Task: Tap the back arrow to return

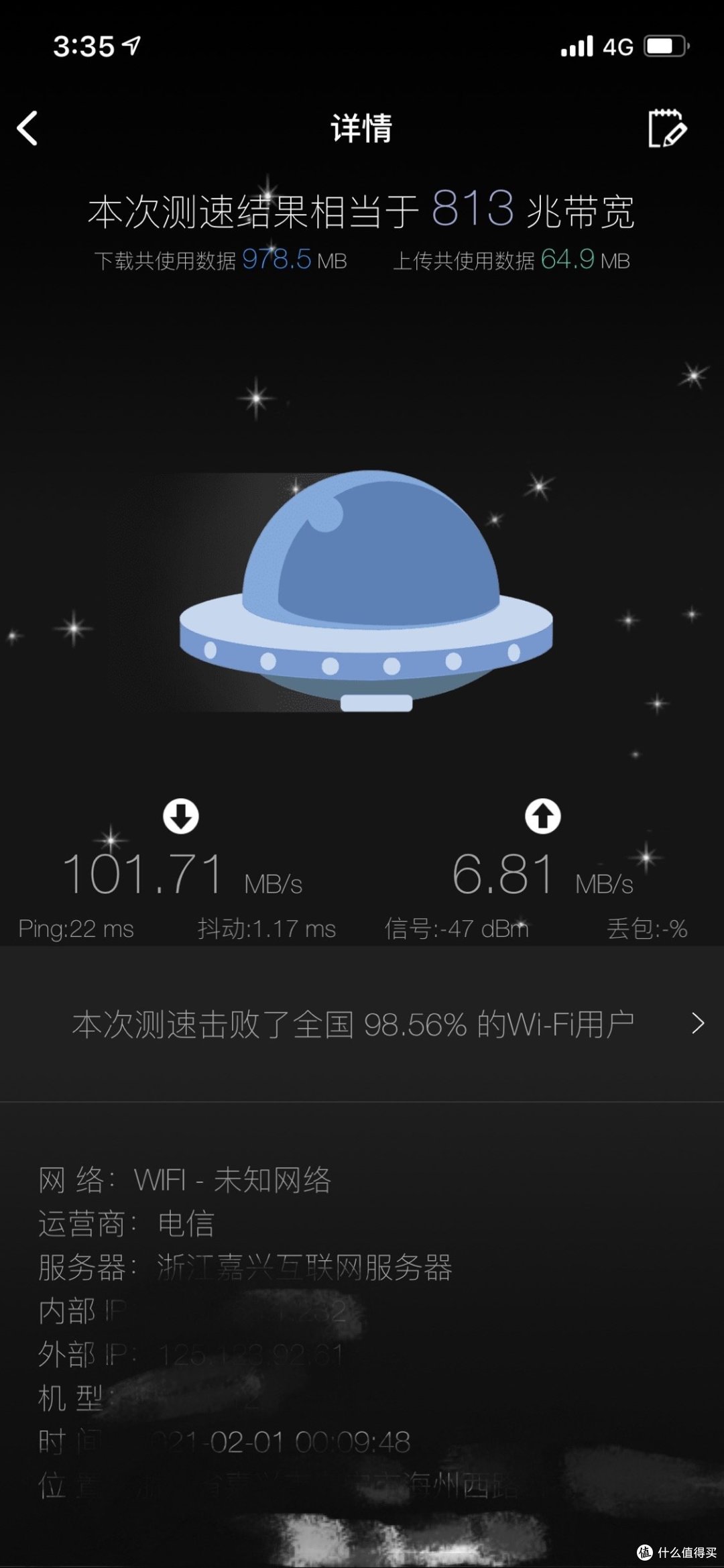Action: [x=28, y=129]
